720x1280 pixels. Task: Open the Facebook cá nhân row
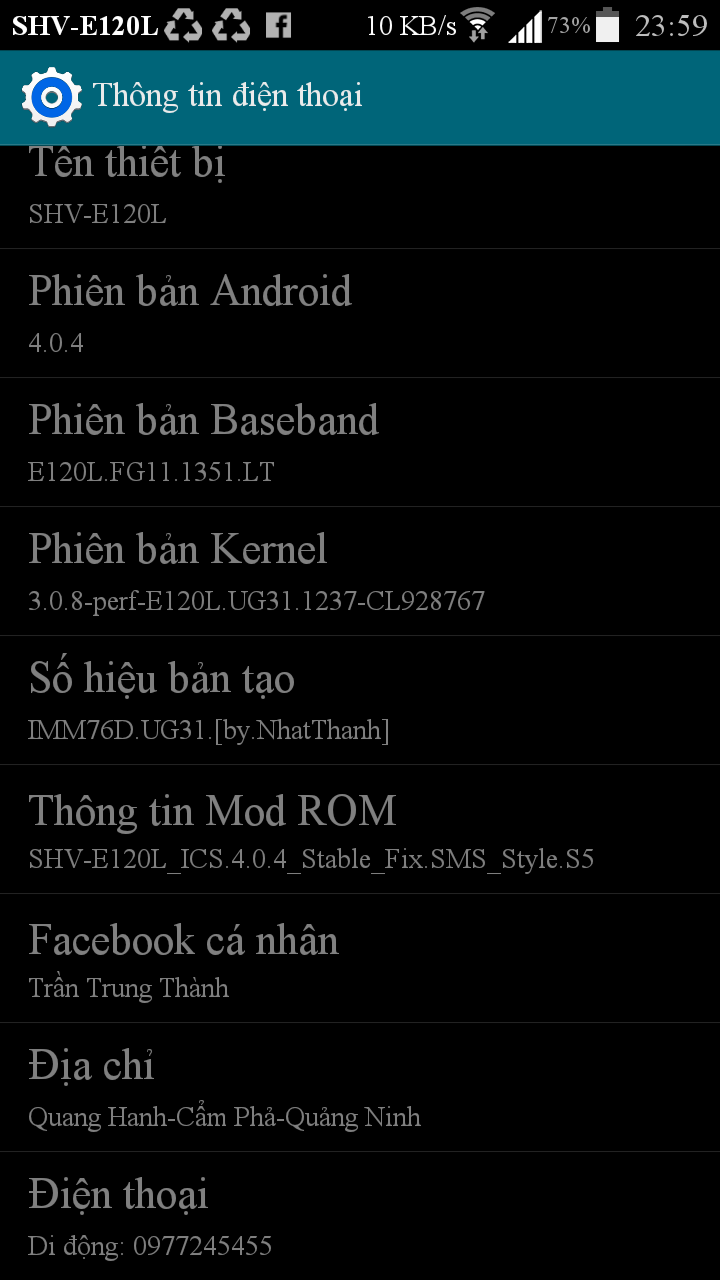(x=360, y=958)
